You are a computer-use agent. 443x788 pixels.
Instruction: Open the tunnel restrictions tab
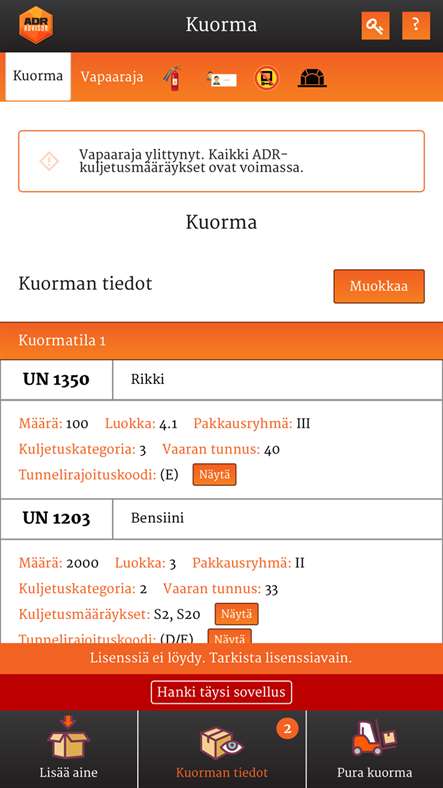312,78
